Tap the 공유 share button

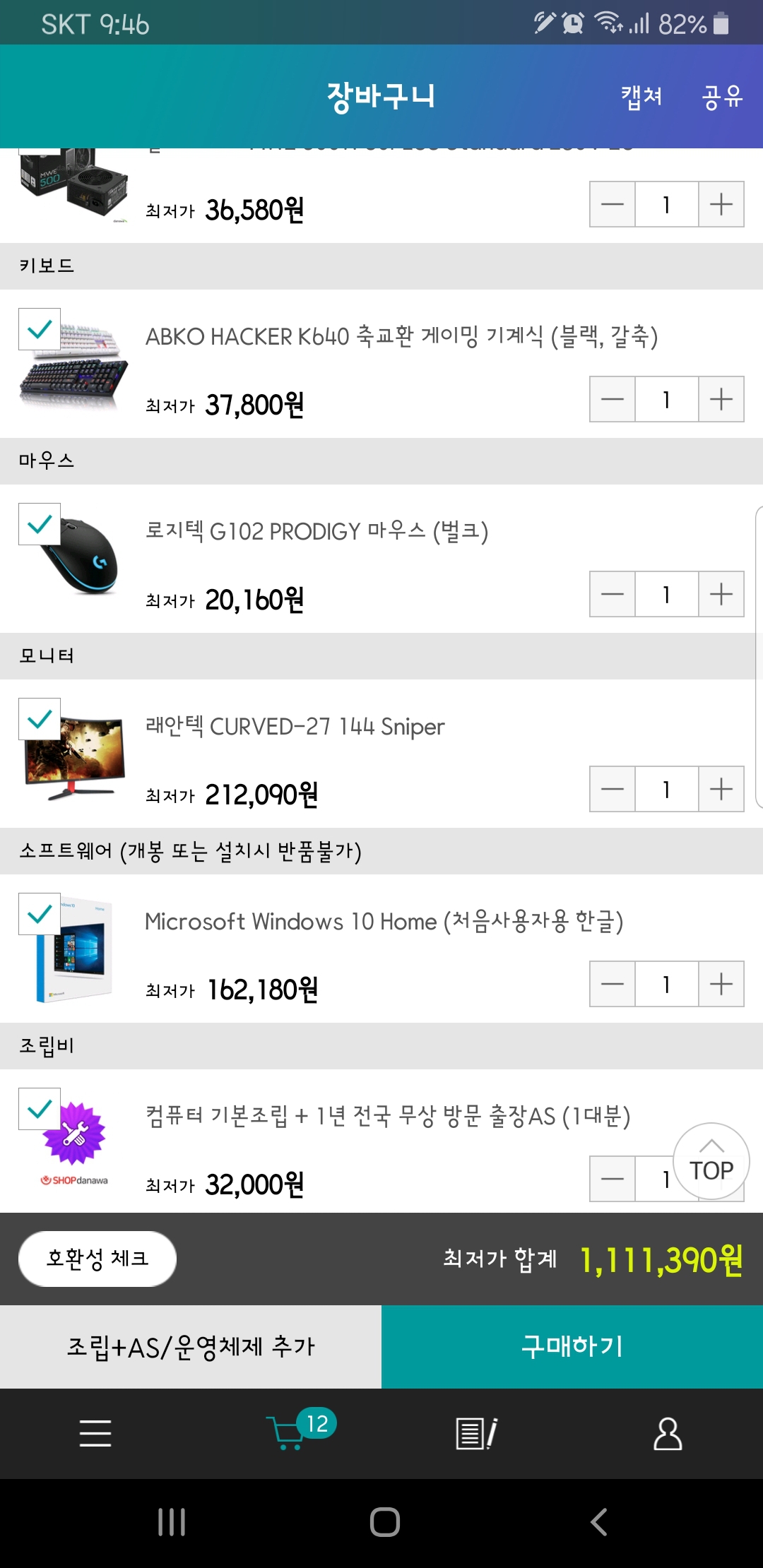(x=722, y=97)
